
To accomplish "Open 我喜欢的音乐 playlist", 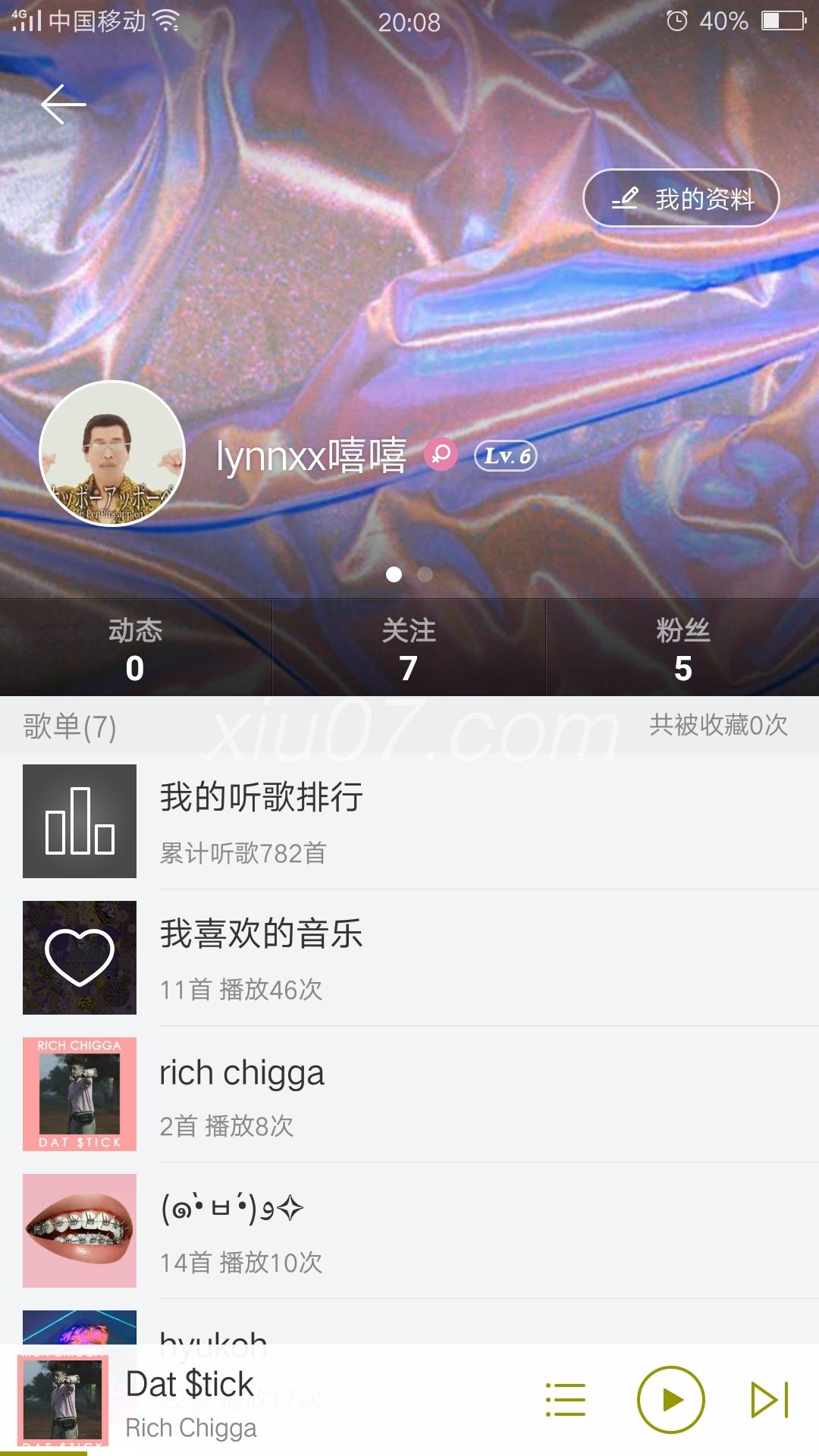I will pos(409,958).
